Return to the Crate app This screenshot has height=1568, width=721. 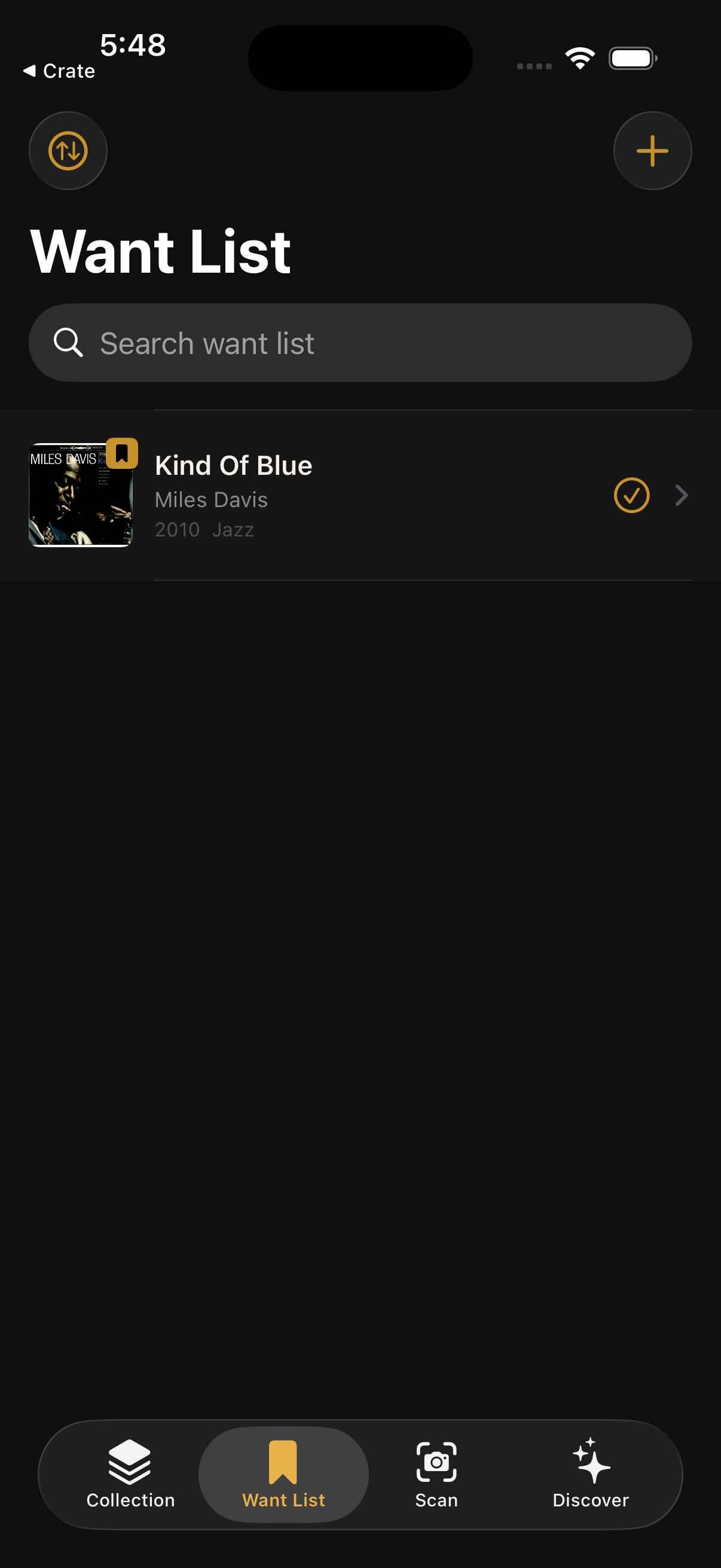(x=60, y=71)
